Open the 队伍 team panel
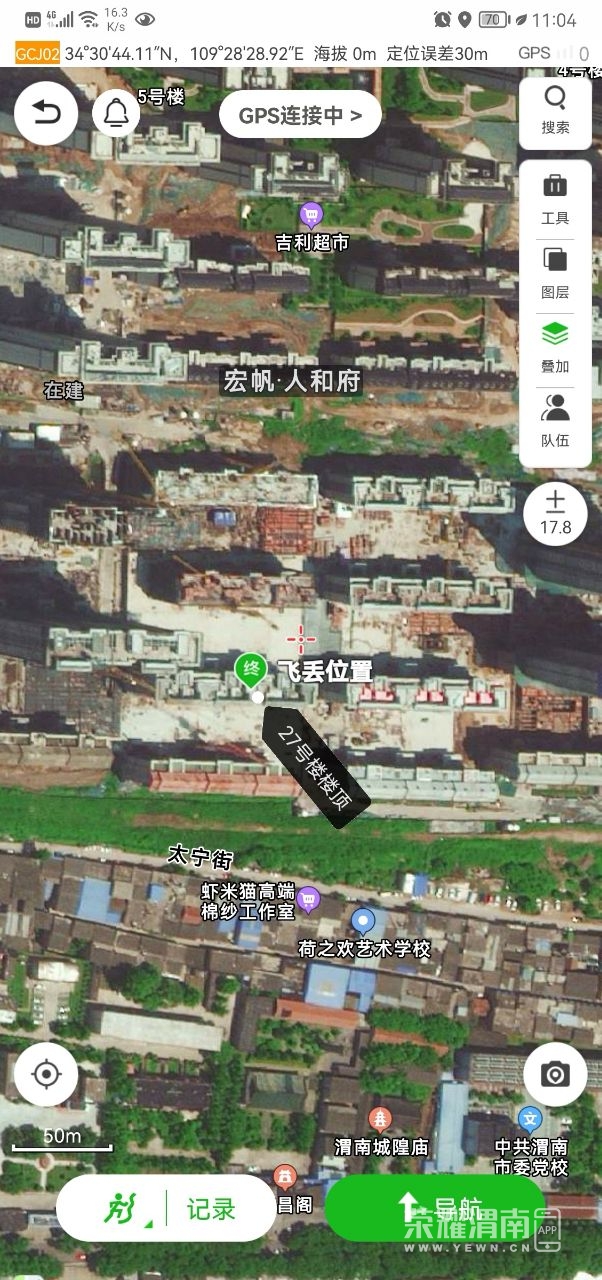This screenshot has height=1280, width=602. point(555,421)
